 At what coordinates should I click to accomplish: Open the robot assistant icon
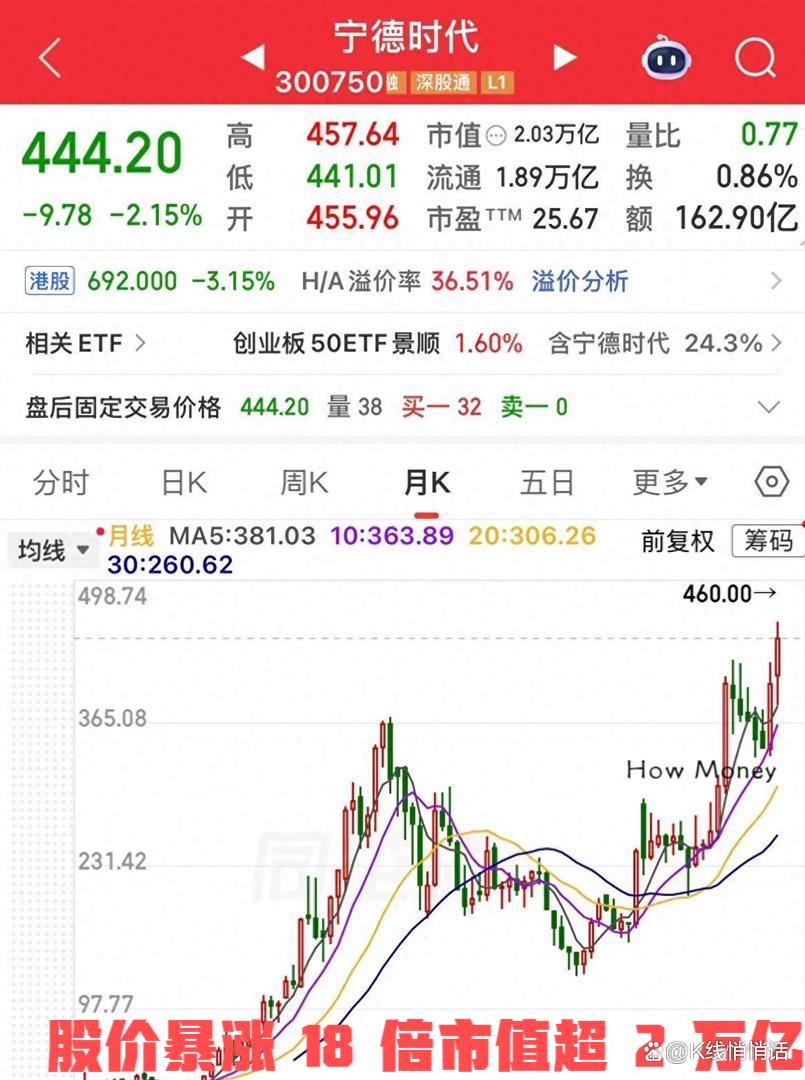tap(666, 58)
